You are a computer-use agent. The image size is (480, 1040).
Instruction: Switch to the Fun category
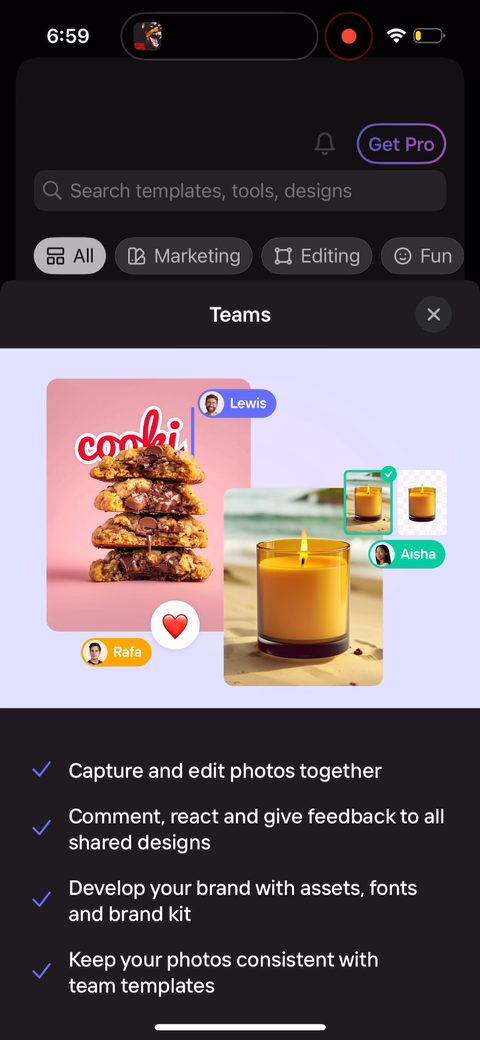[422, 256]
